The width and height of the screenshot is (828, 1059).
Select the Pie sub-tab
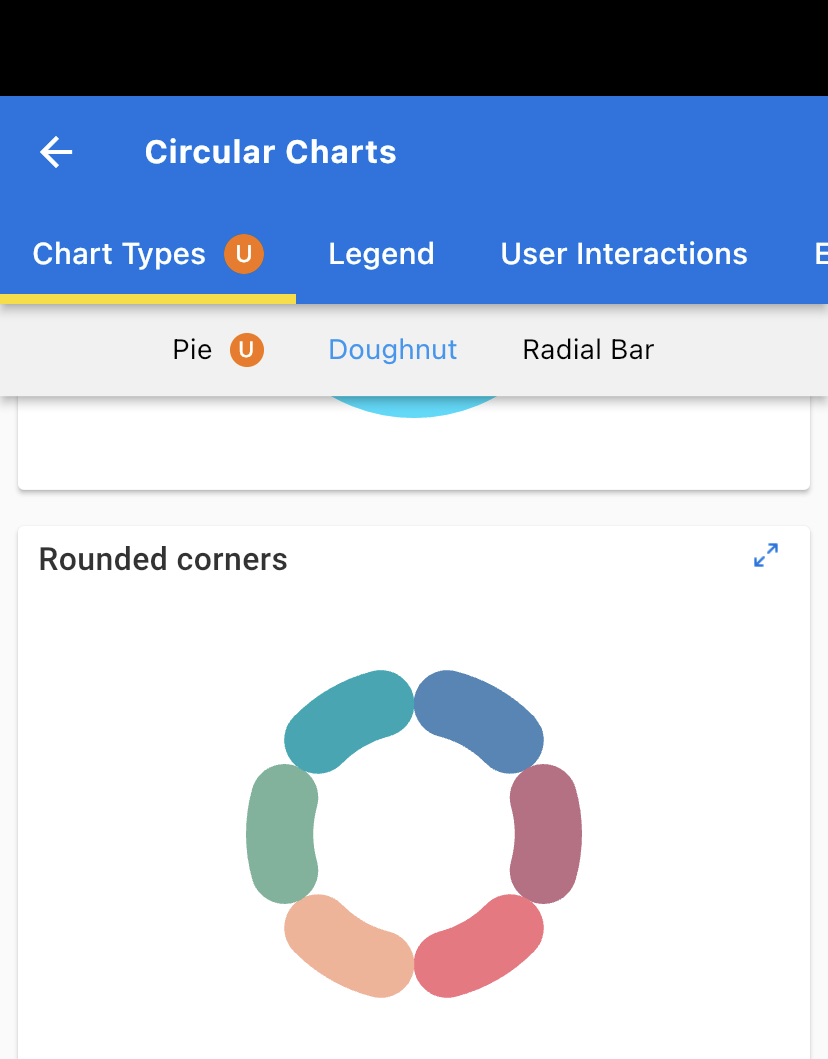pos(192,350)
